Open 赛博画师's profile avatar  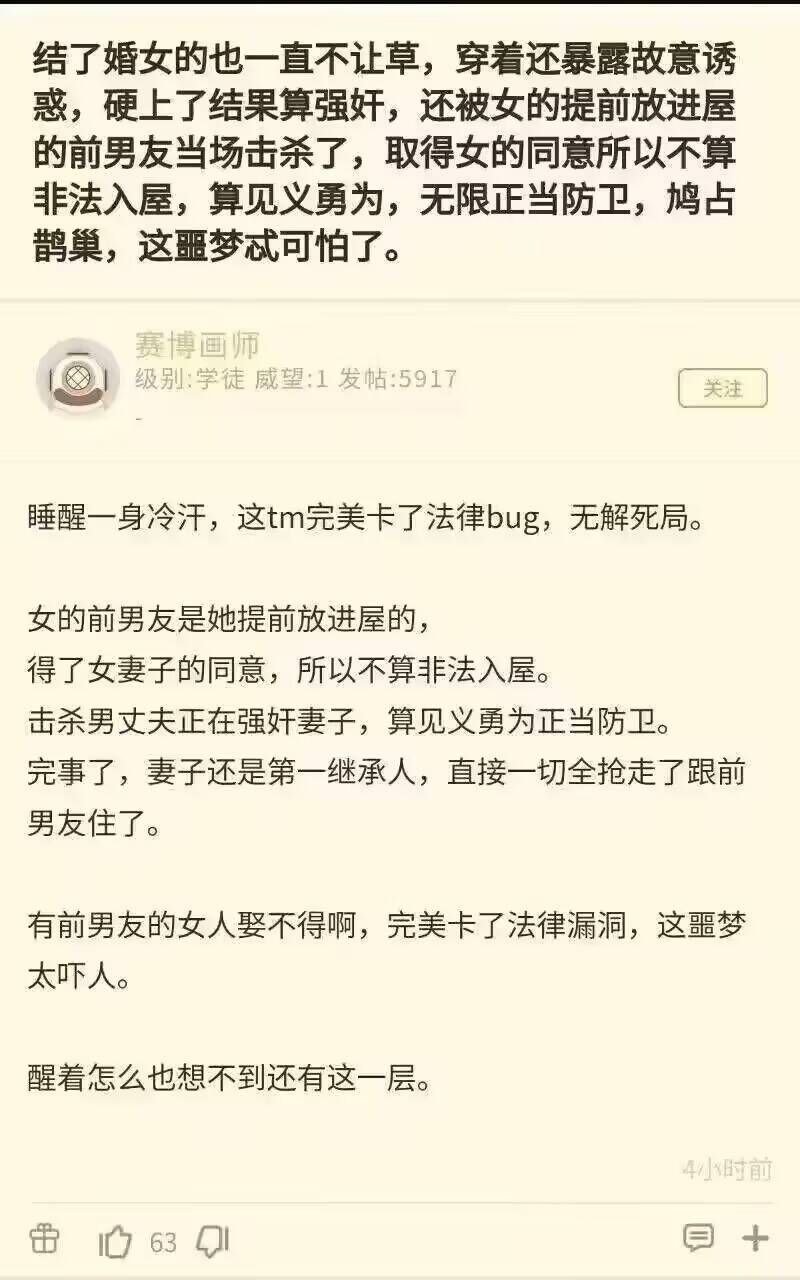tap(77, 378)
